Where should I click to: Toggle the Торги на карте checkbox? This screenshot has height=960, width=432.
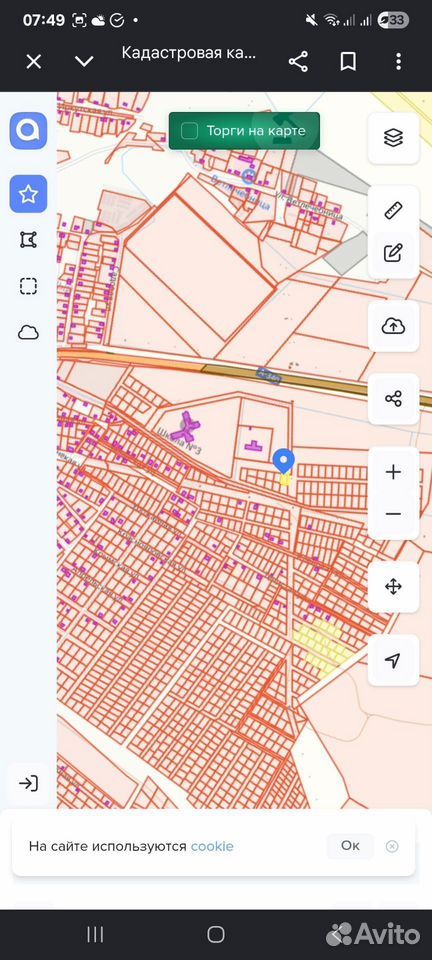190,130
